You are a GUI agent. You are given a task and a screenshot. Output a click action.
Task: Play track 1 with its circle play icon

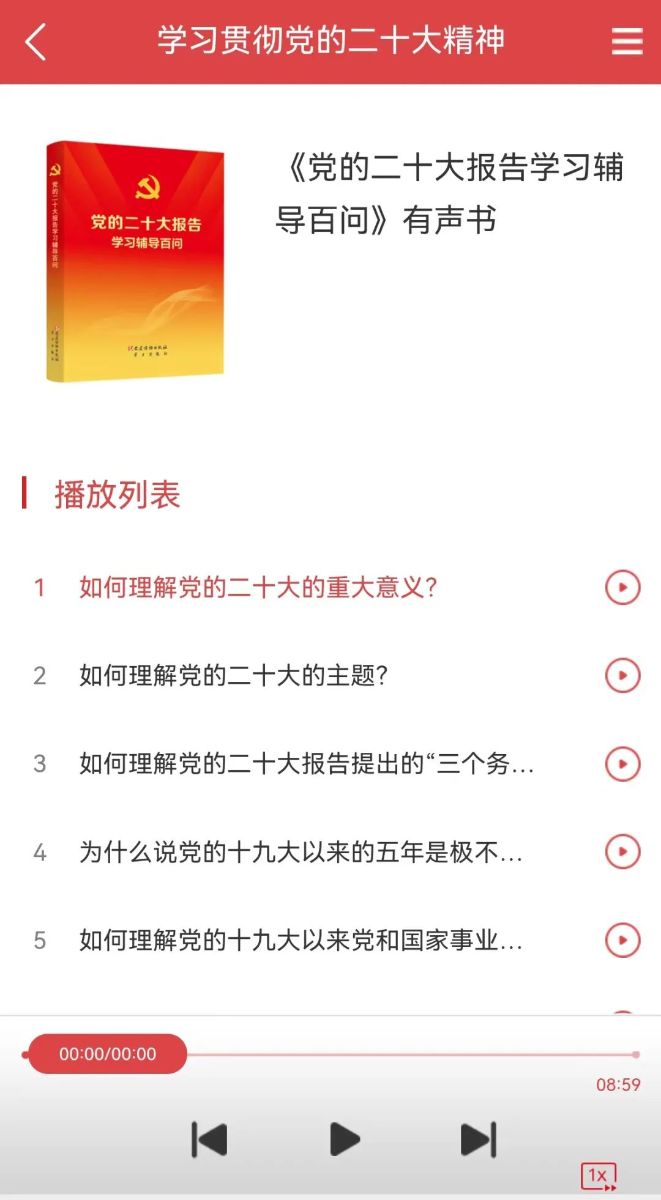click(622, 587)
